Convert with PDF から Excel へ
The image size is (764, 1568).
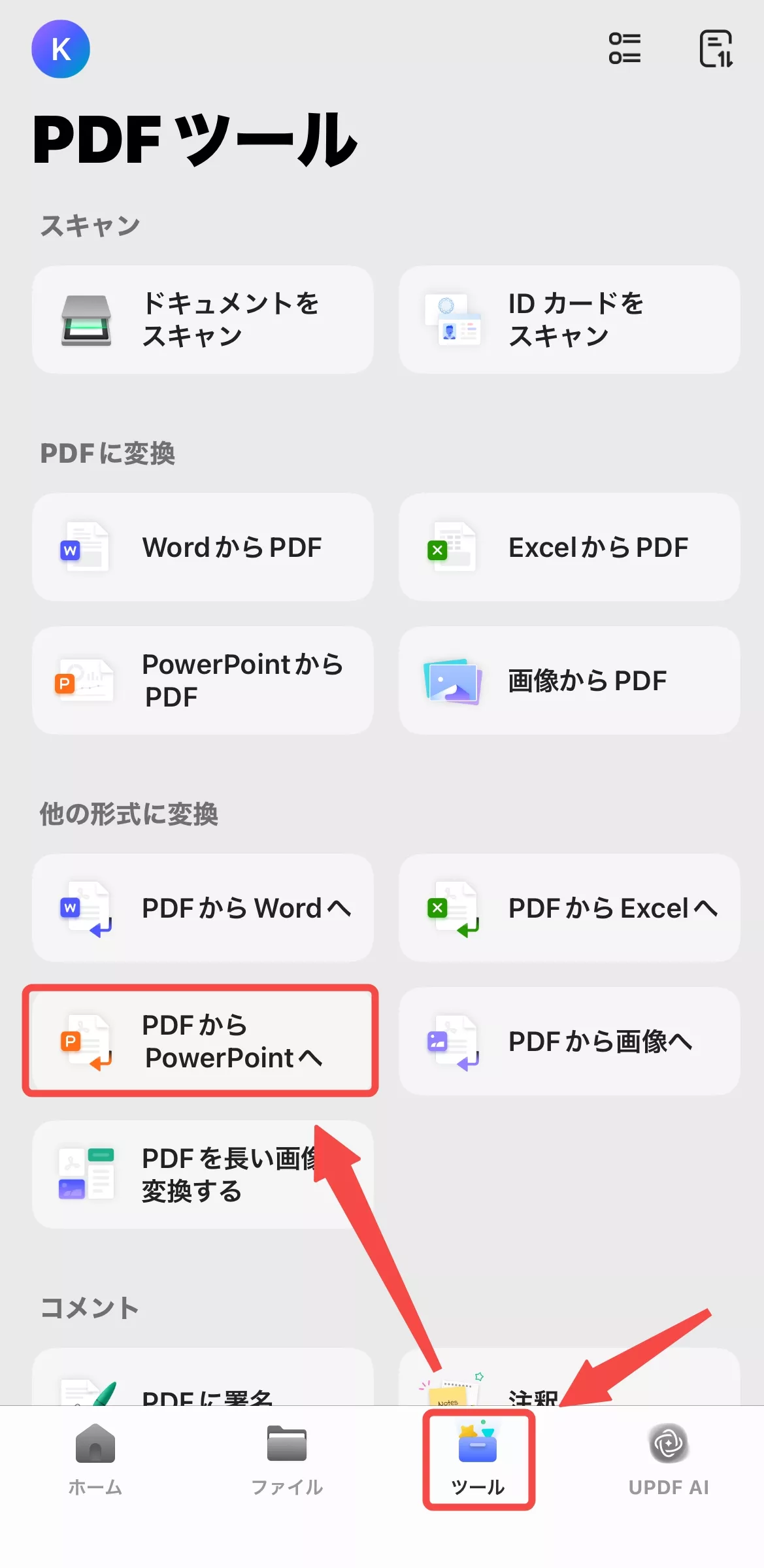coord(569,908)
